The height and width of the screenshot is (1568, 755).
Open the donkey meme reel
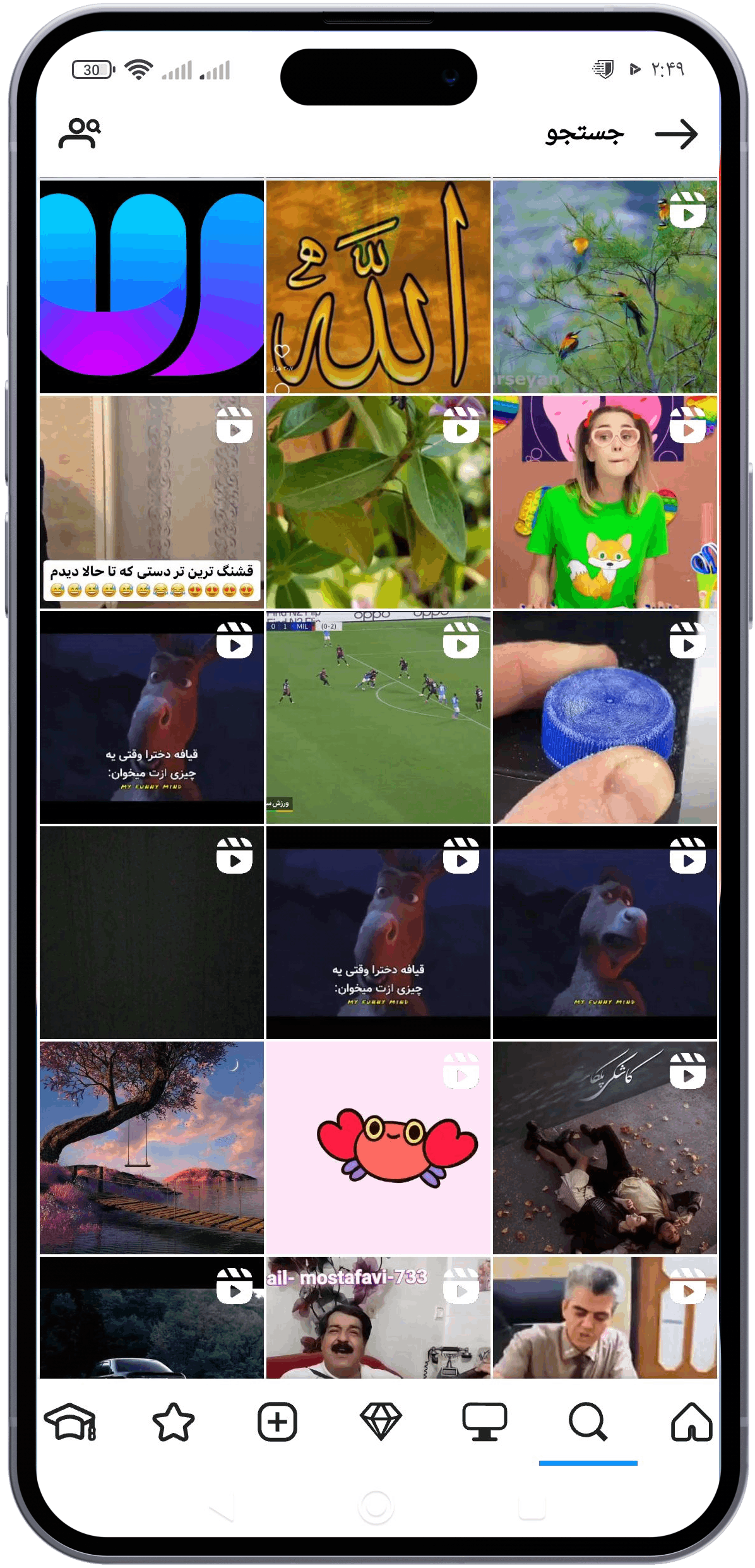[x=152, y=713]
